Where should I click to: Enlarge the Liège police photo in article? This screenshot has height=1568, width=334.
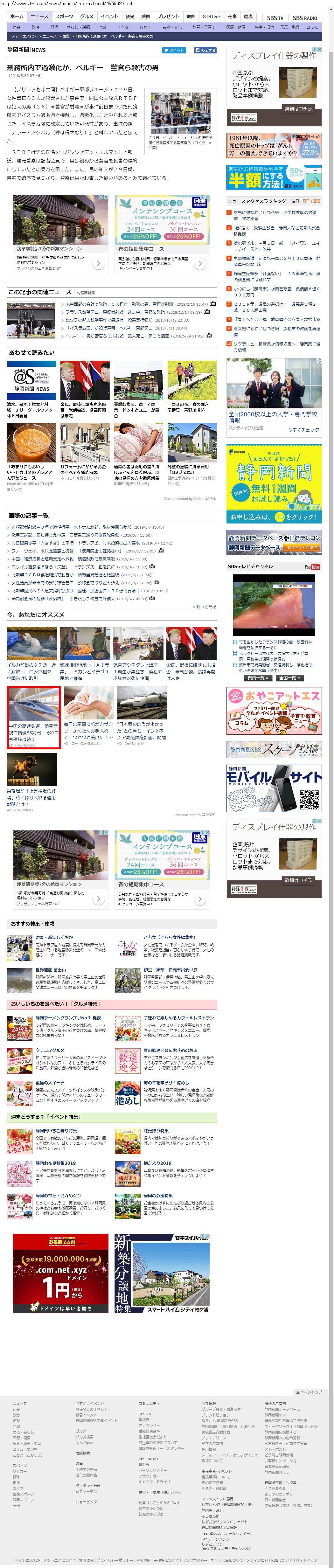pyautogui.click(x=181, y=113)
